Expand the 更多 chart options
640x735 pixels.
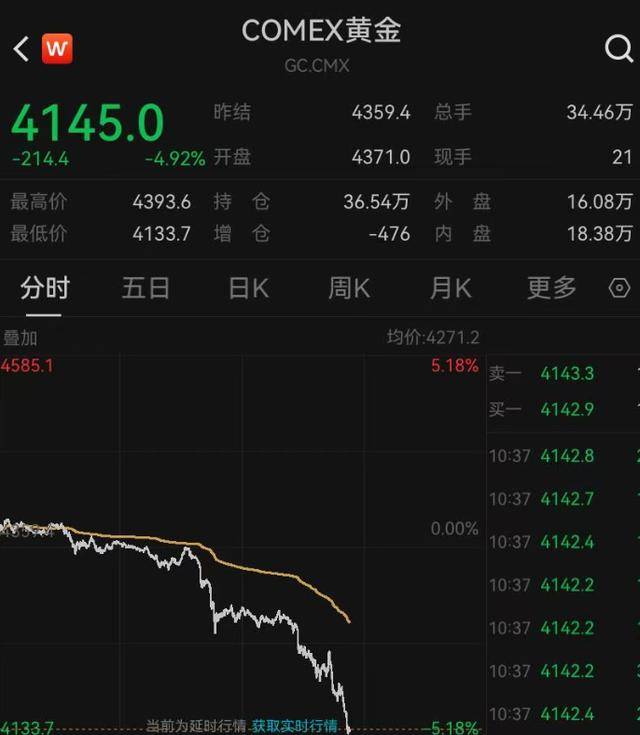click(552, 289)
